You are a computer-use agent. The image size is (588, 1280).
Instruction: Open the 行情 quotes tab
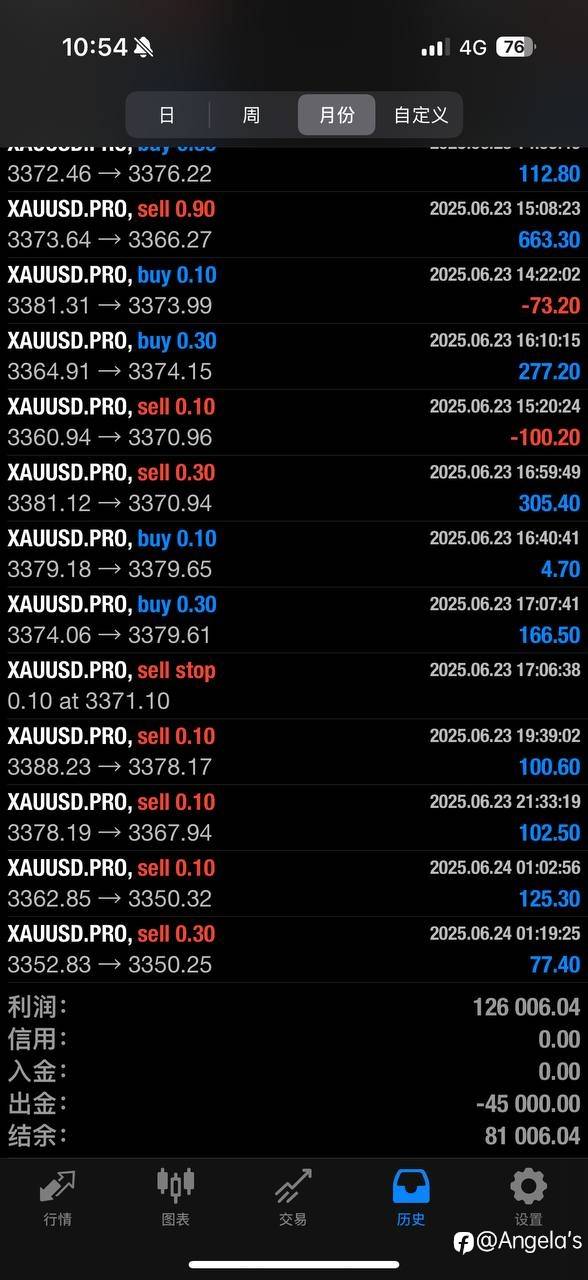[x=57, y=1197]
